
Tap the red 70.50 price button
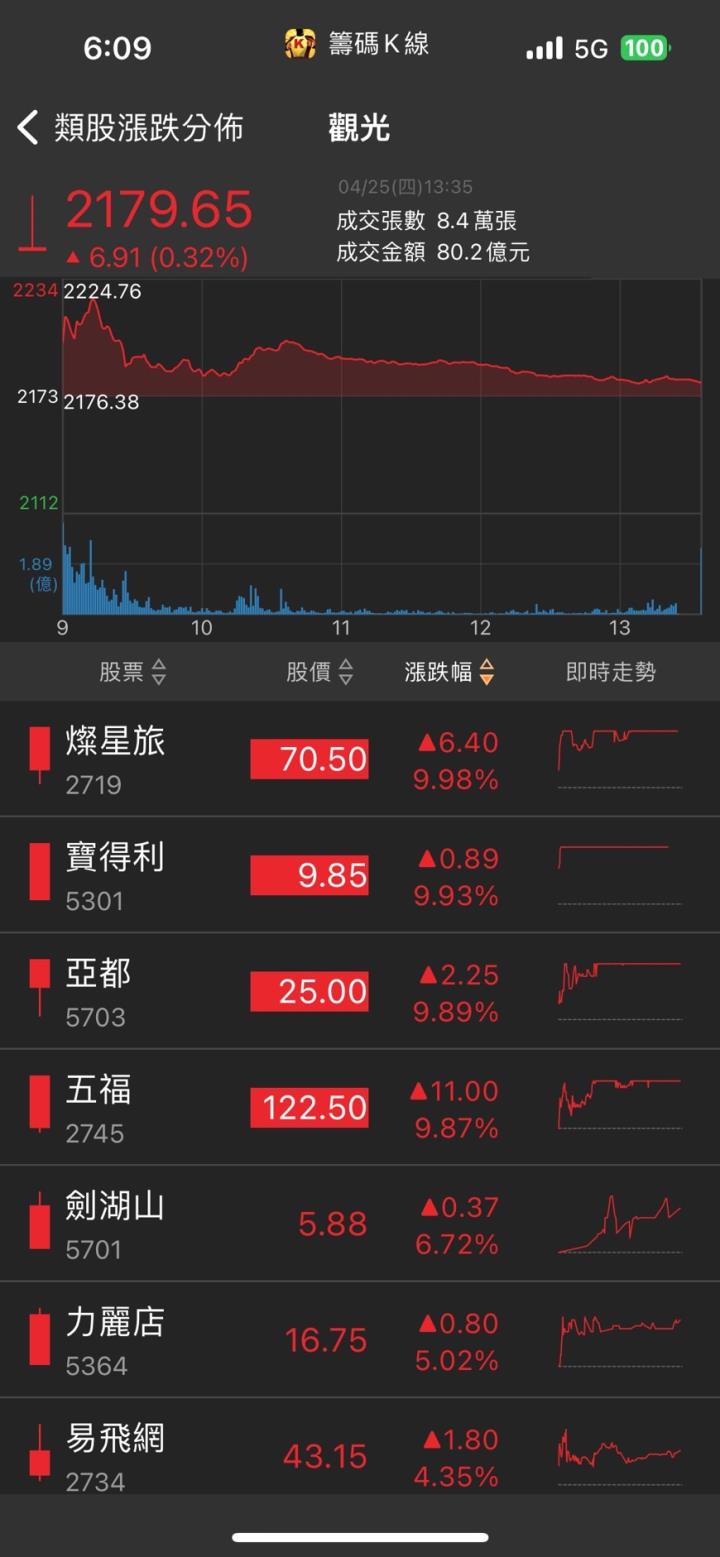309,758
